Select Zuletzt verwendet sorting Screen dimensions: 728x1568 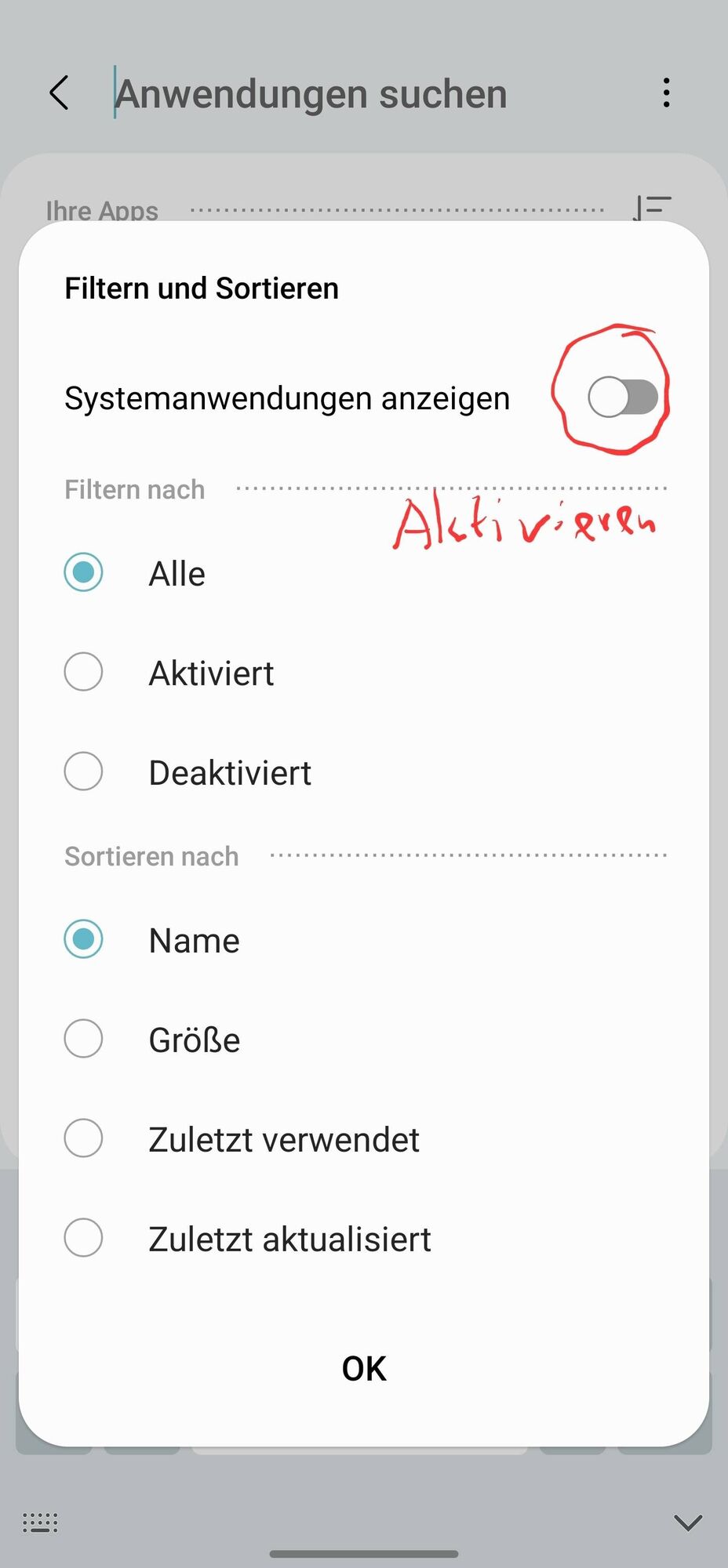coord(84,1138)
